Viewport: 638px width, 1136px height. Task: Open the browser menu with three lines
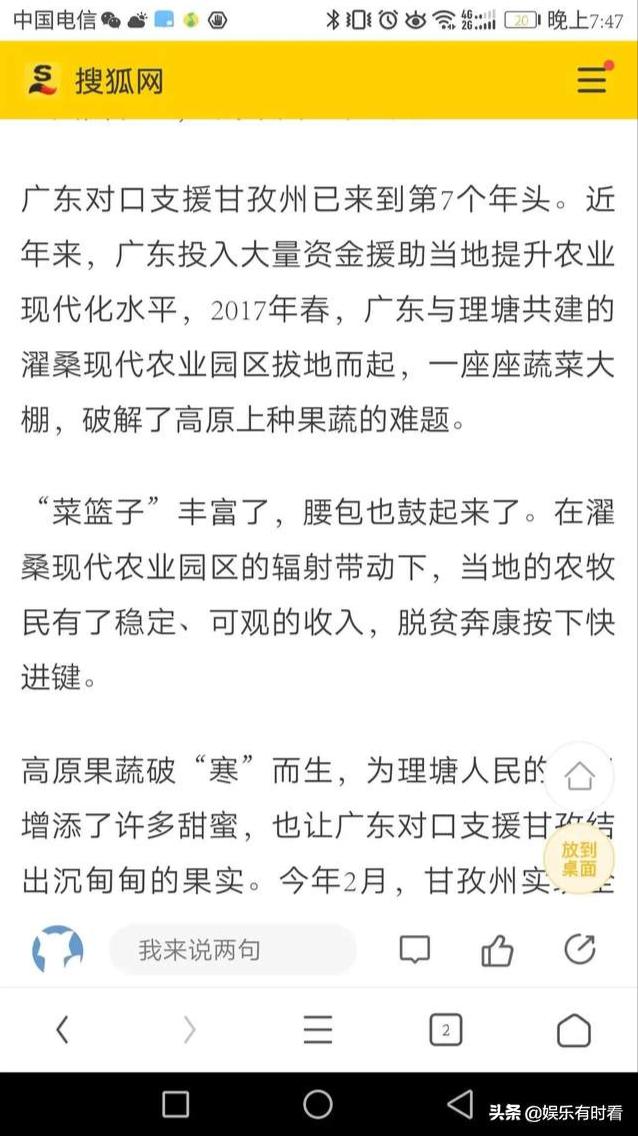pos(318,1030)
